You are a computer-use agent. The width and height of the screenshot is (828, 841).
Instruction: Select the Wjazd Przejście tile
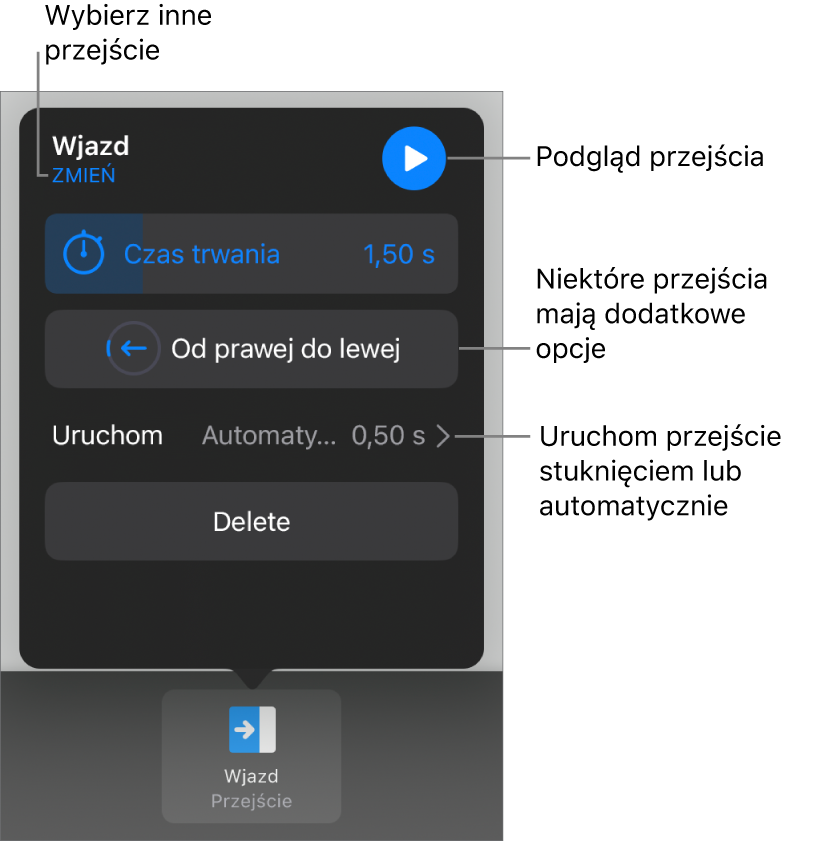pyautogui.click(x=251, y=755)
